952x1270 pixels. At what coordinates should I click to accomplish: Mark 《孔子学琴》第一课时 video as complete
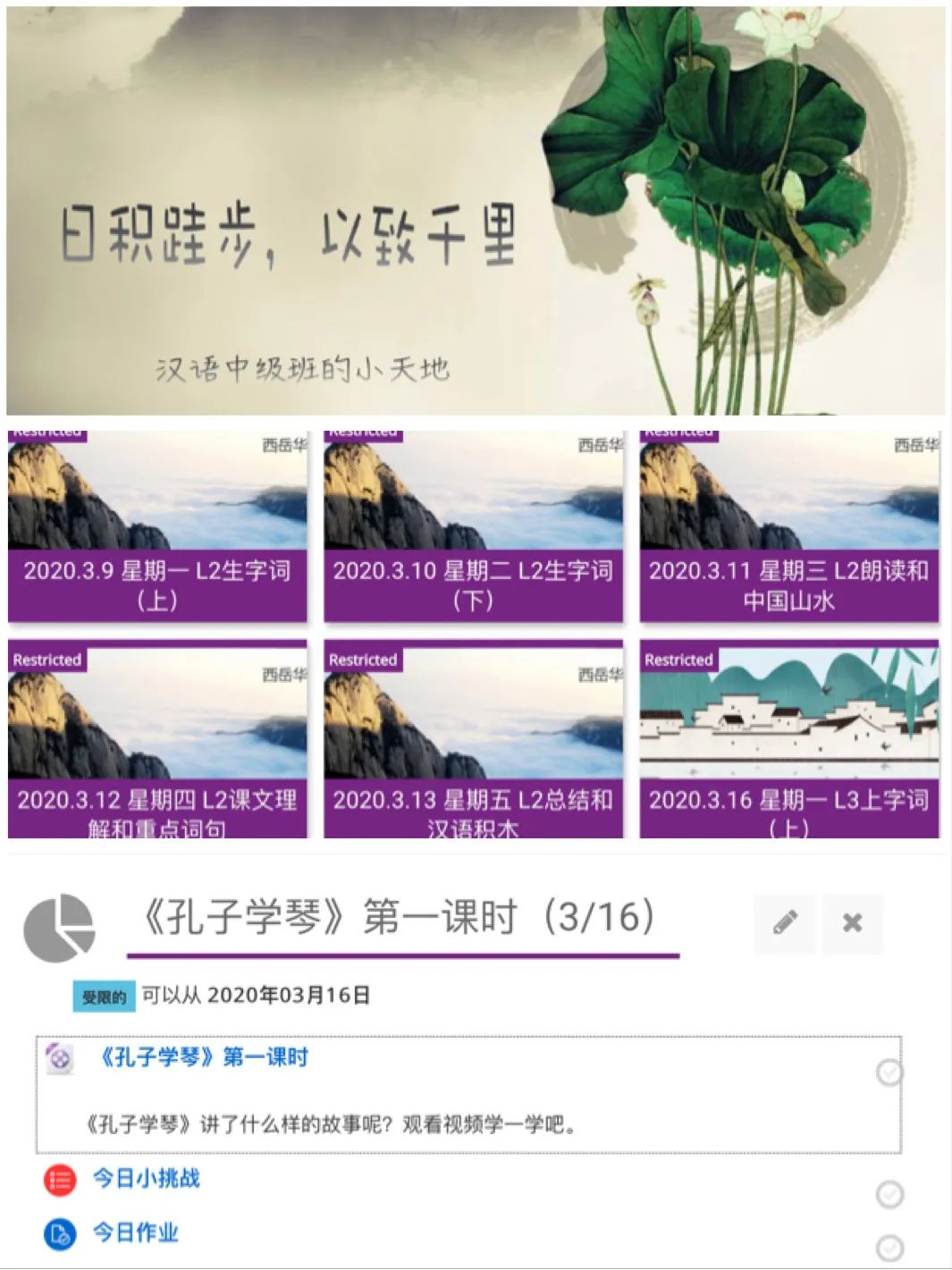tap(889, 1072)
